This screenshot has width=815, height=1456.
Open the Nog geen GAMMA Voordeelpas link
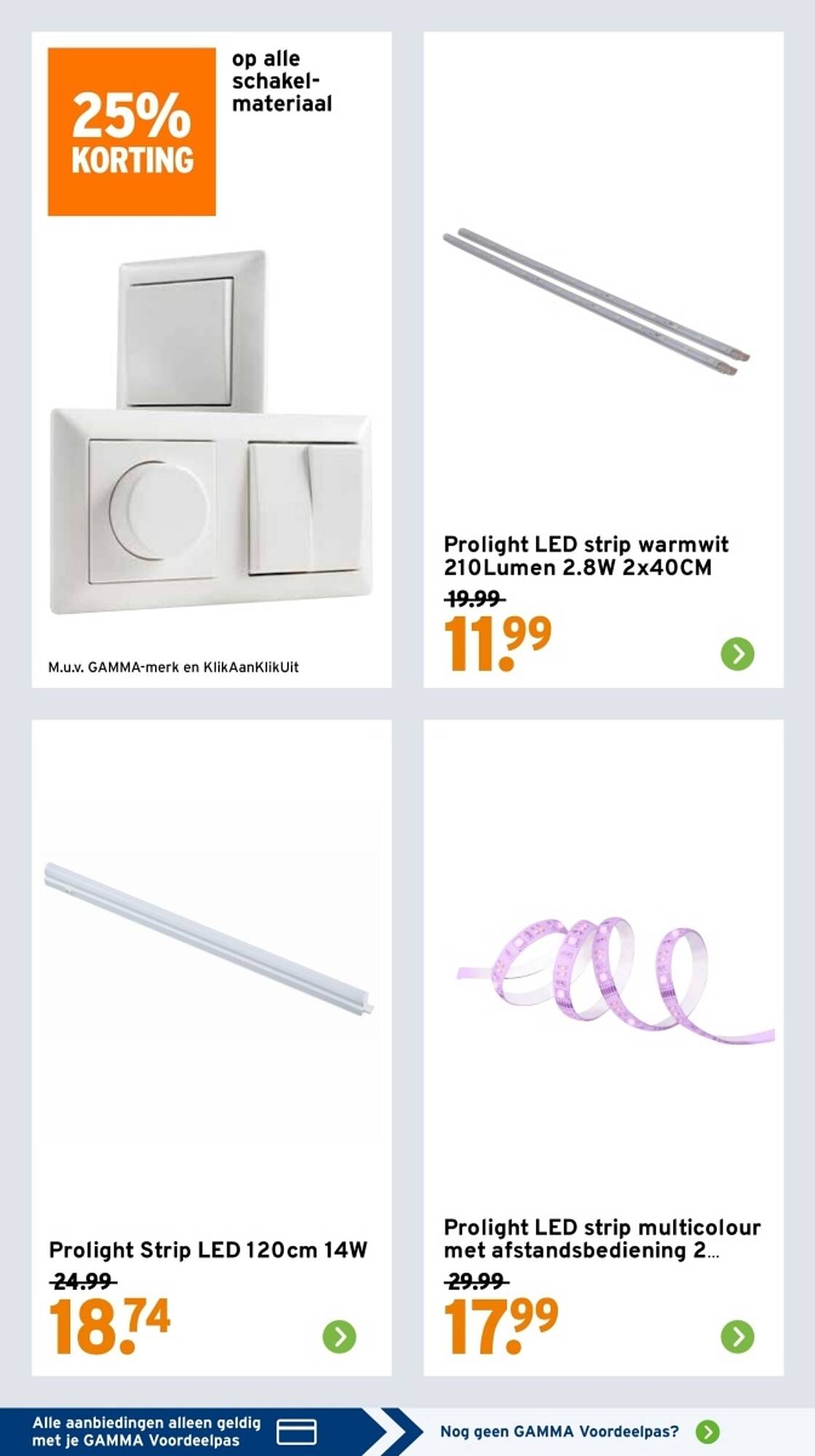(x=579, y=1432)
